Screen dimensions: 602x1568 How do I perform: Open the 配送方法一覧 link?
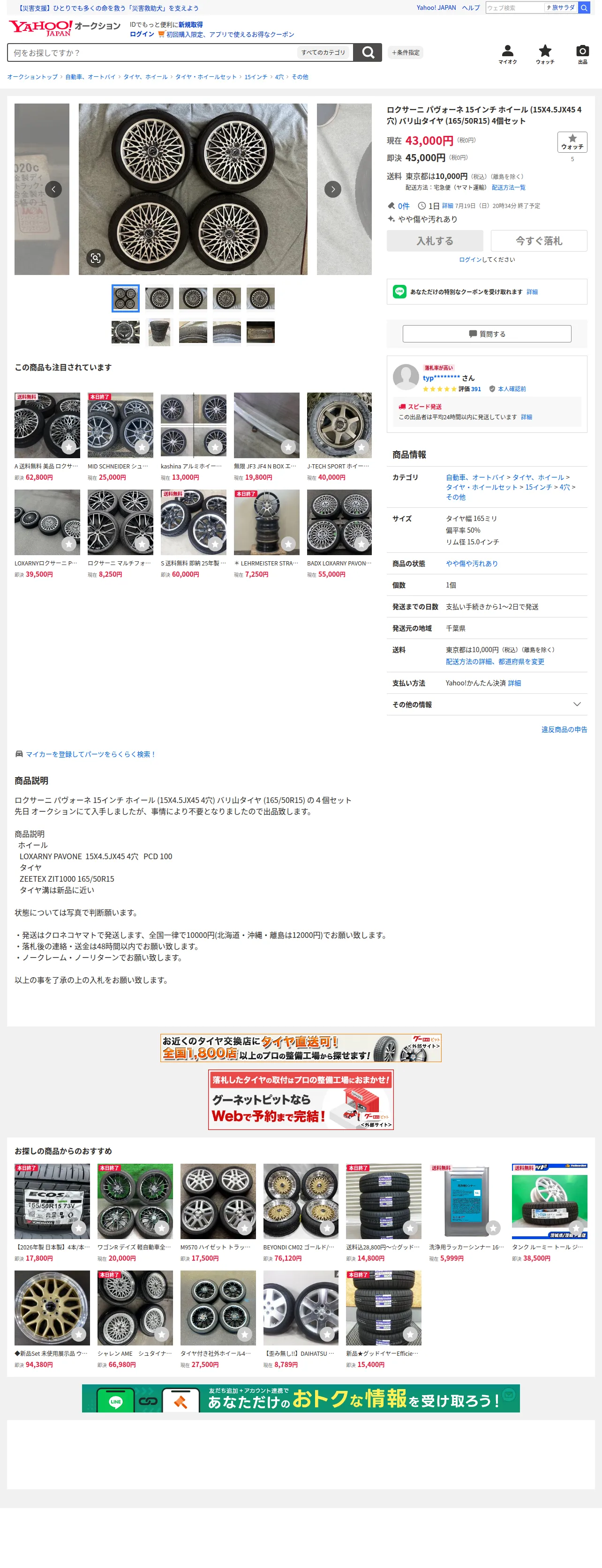pyautogui.click(x=508, y=187)
